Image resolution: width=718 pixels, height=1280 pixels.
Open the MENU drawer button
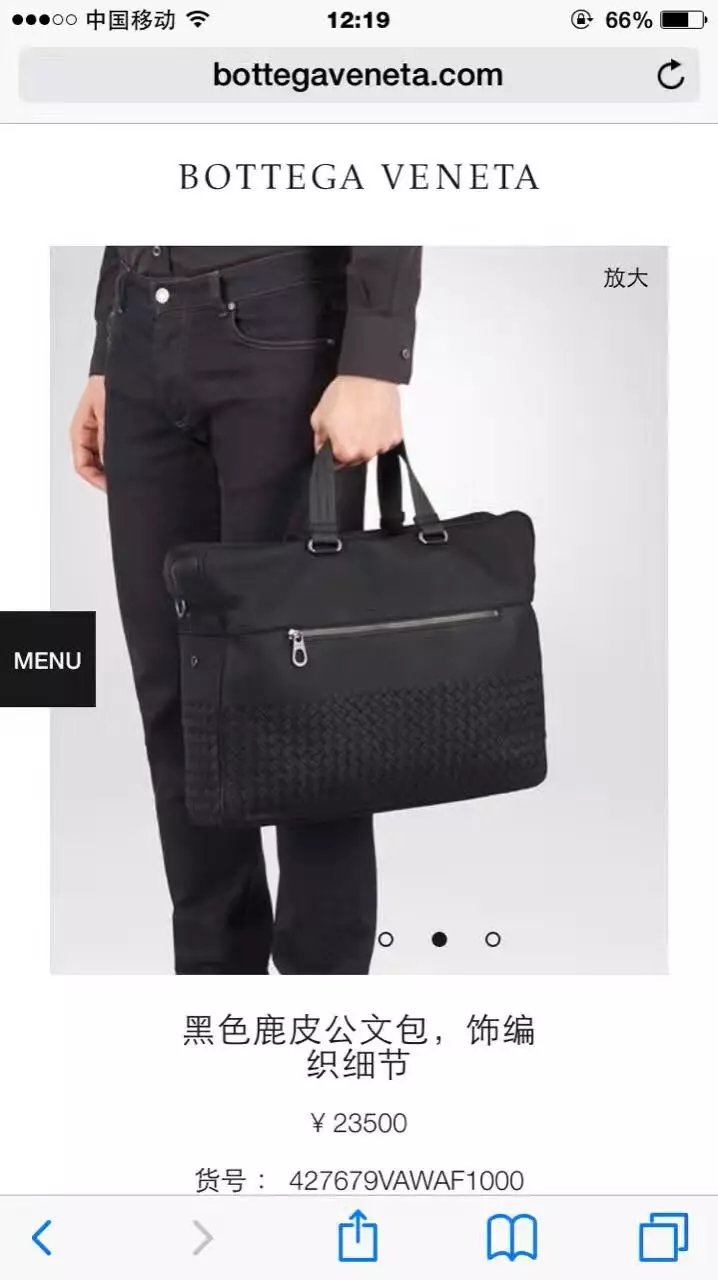pyautogui.click(x=47, y=660)
